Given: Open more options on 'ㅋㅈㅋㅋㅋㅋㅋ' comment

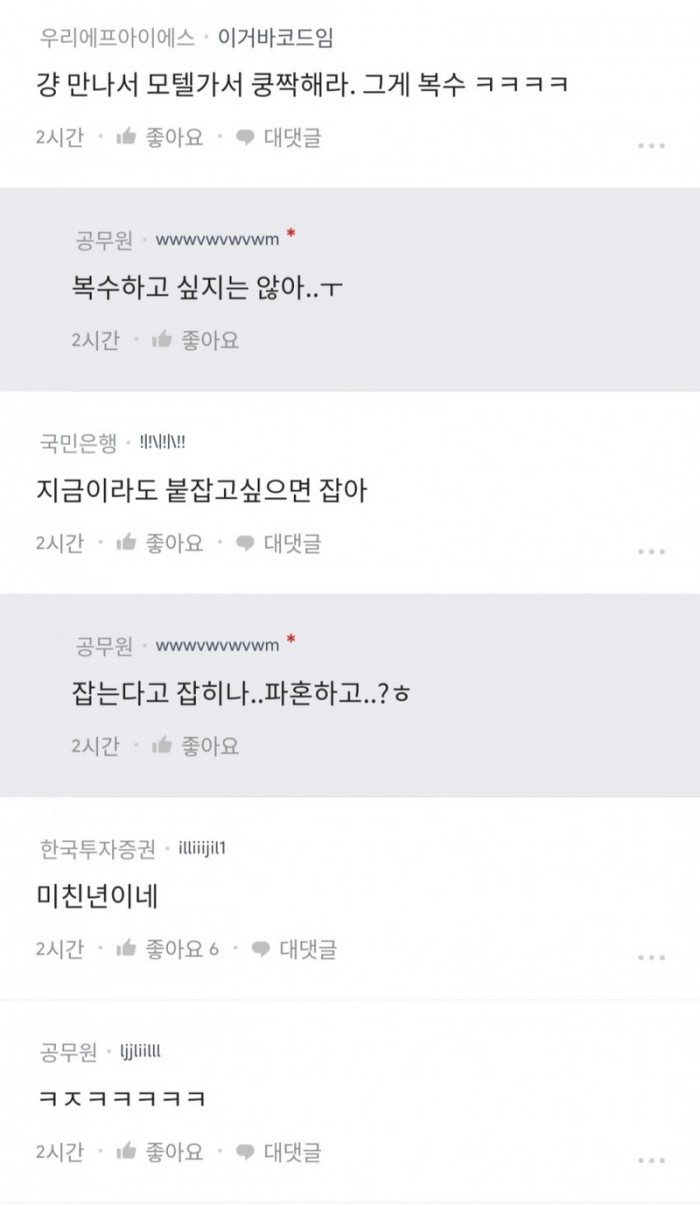Looking at the screenshot, I should pyautogui.click(x=651, y=1159).
